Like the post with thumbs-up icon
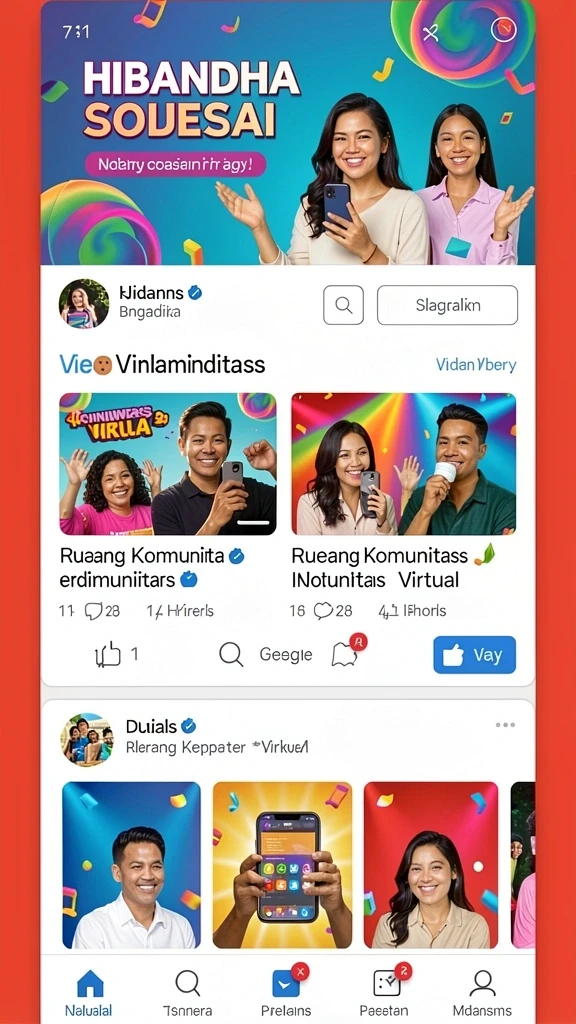 pyautogui.click(x=108, y=654)
